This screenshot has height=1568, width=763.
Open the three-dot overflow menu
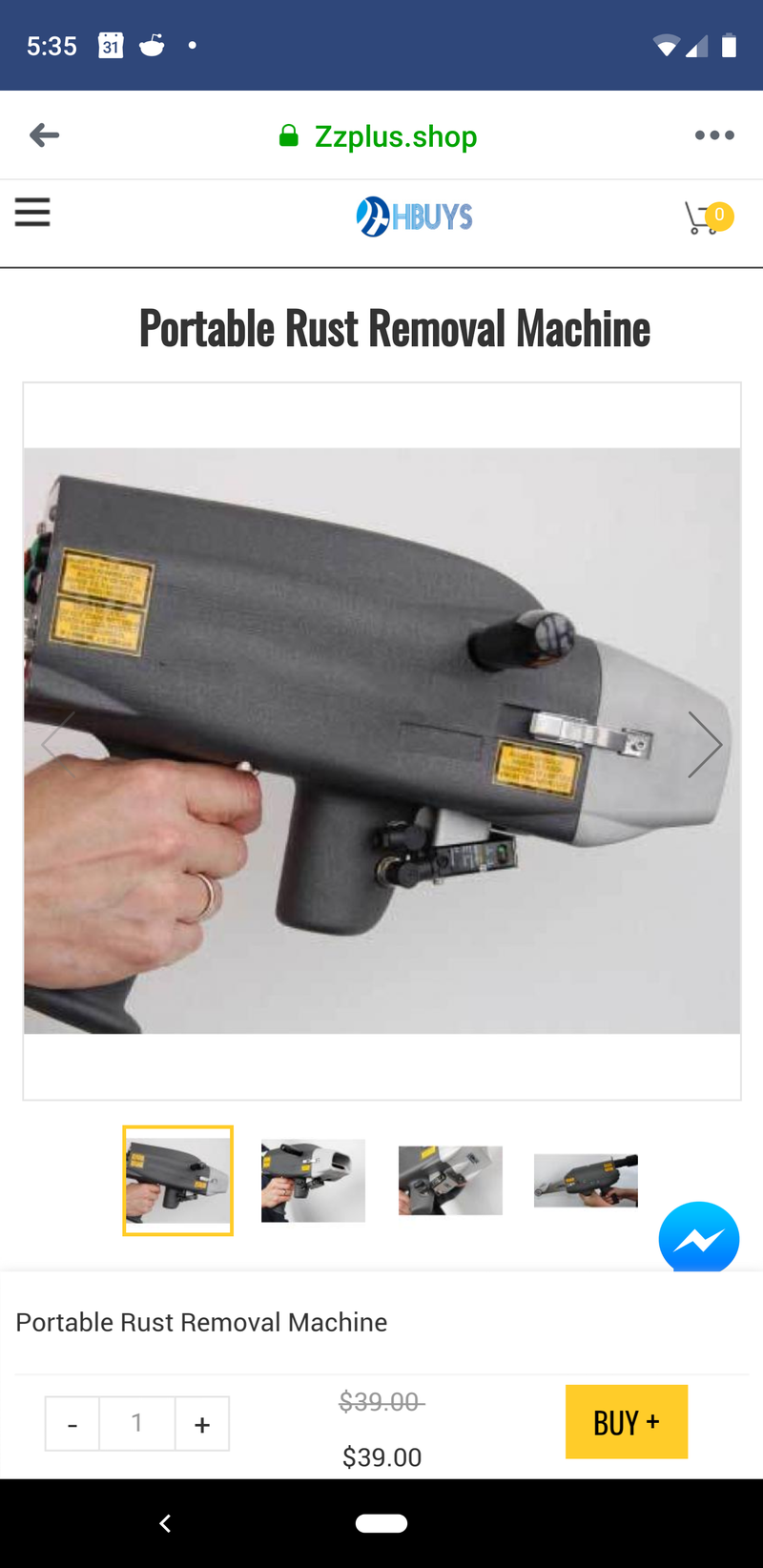tap(714, 135)
